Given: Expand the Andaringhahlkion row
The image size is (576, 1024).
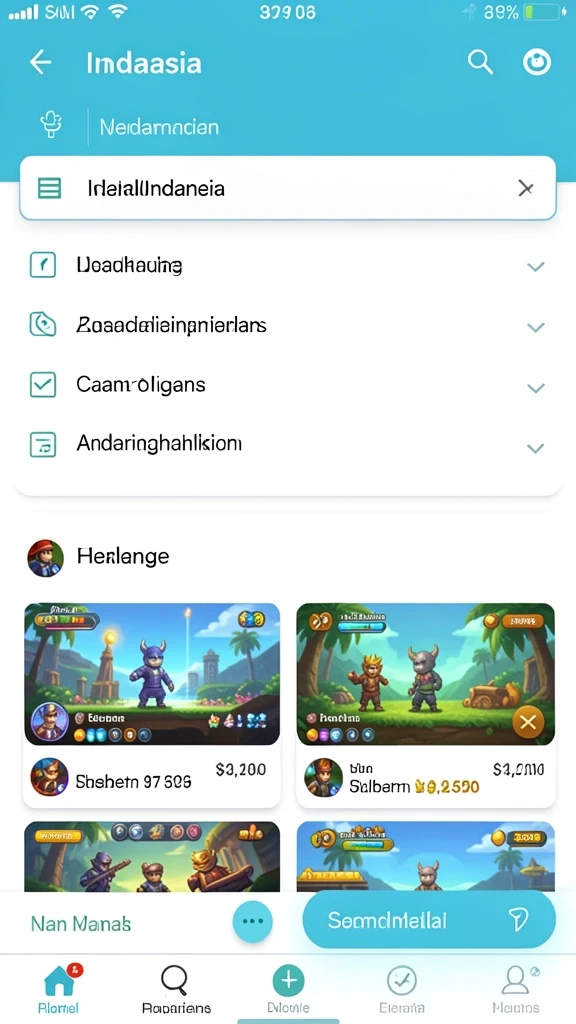Looking at the screenshot, I should coord(288,445).
